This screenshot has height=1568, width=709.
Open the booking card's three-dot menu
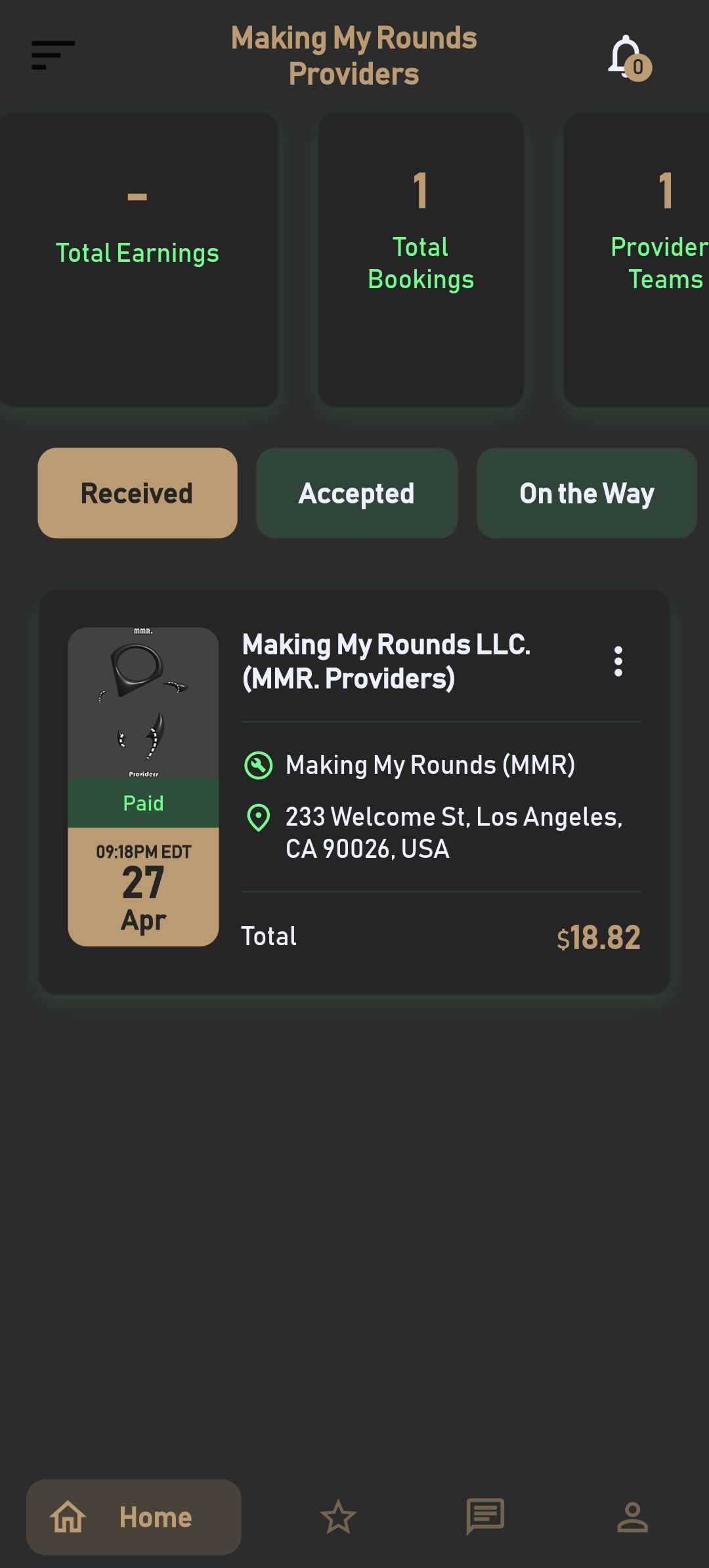618,662
